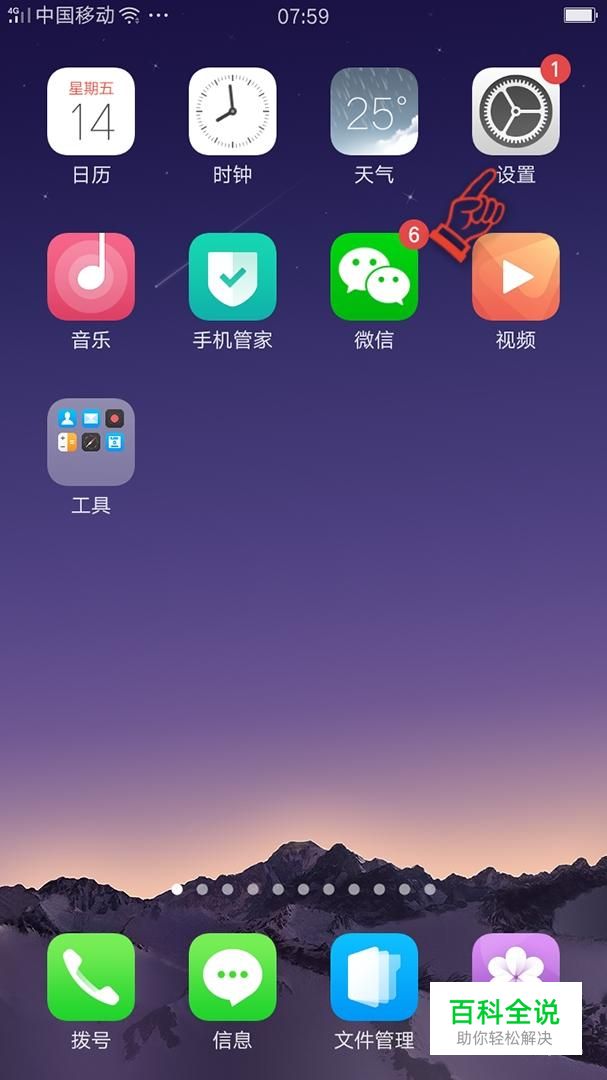
Task: Open the 工具 tools folder
Action: pyautogui.click(x=91, y=442)
